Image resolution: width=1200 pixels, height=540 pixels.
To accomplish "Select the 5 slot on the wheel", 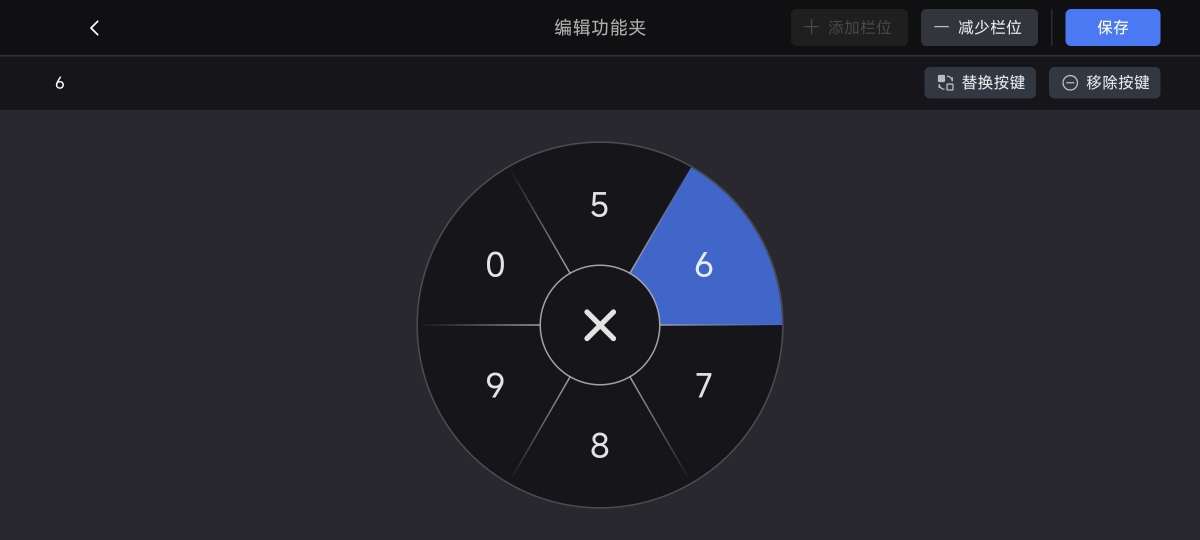I will point(599,205).
